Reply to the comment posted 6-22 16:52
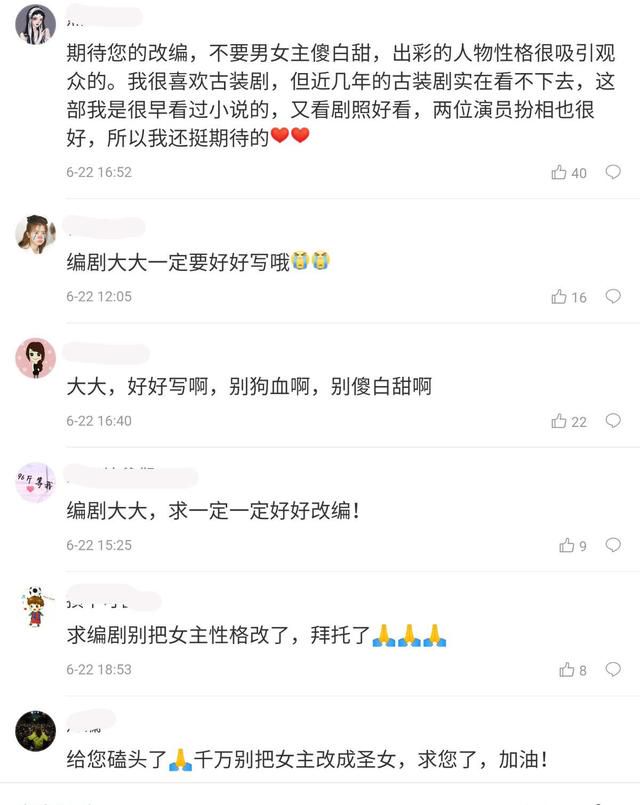Image resolution: width=640 pixels, height=805 pixels. coord(613,173)
